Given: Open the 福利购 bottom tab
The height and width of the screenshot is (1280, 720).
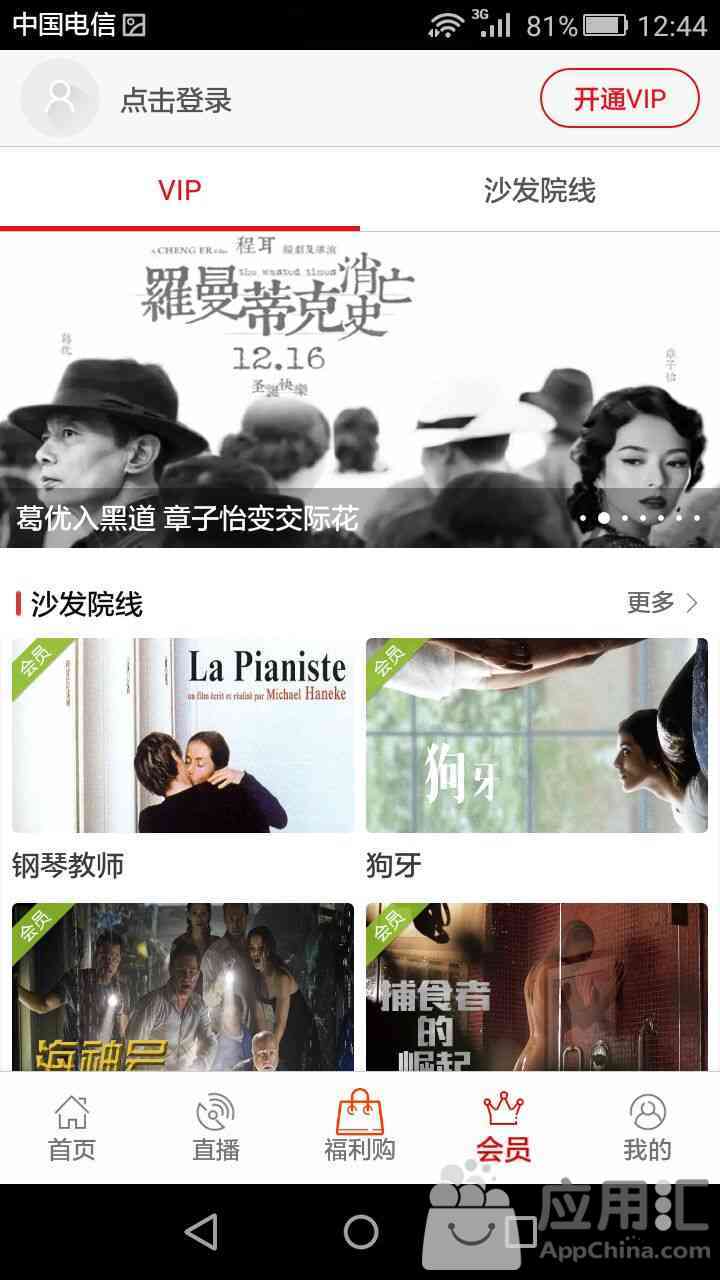Looking at the screenshot, I should pos(360,1128).
